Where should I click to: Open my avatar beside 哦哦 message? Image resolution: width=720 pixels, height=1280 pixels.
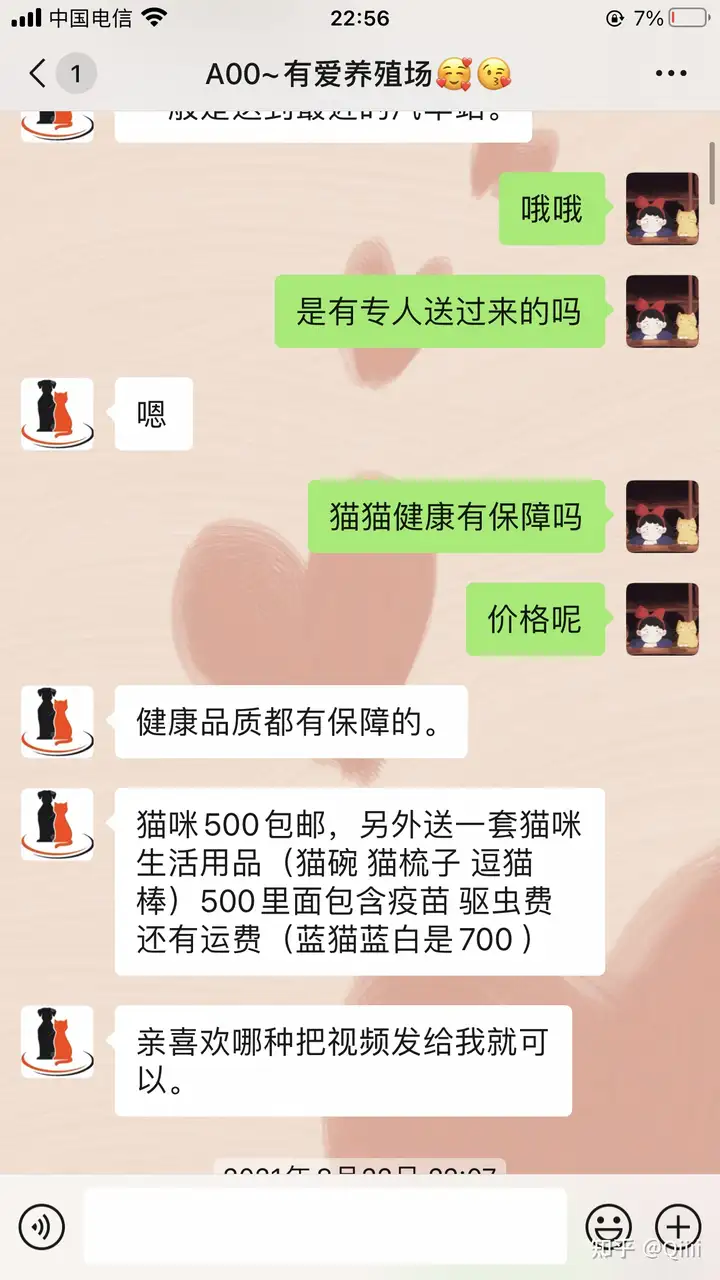coord(662,209)
